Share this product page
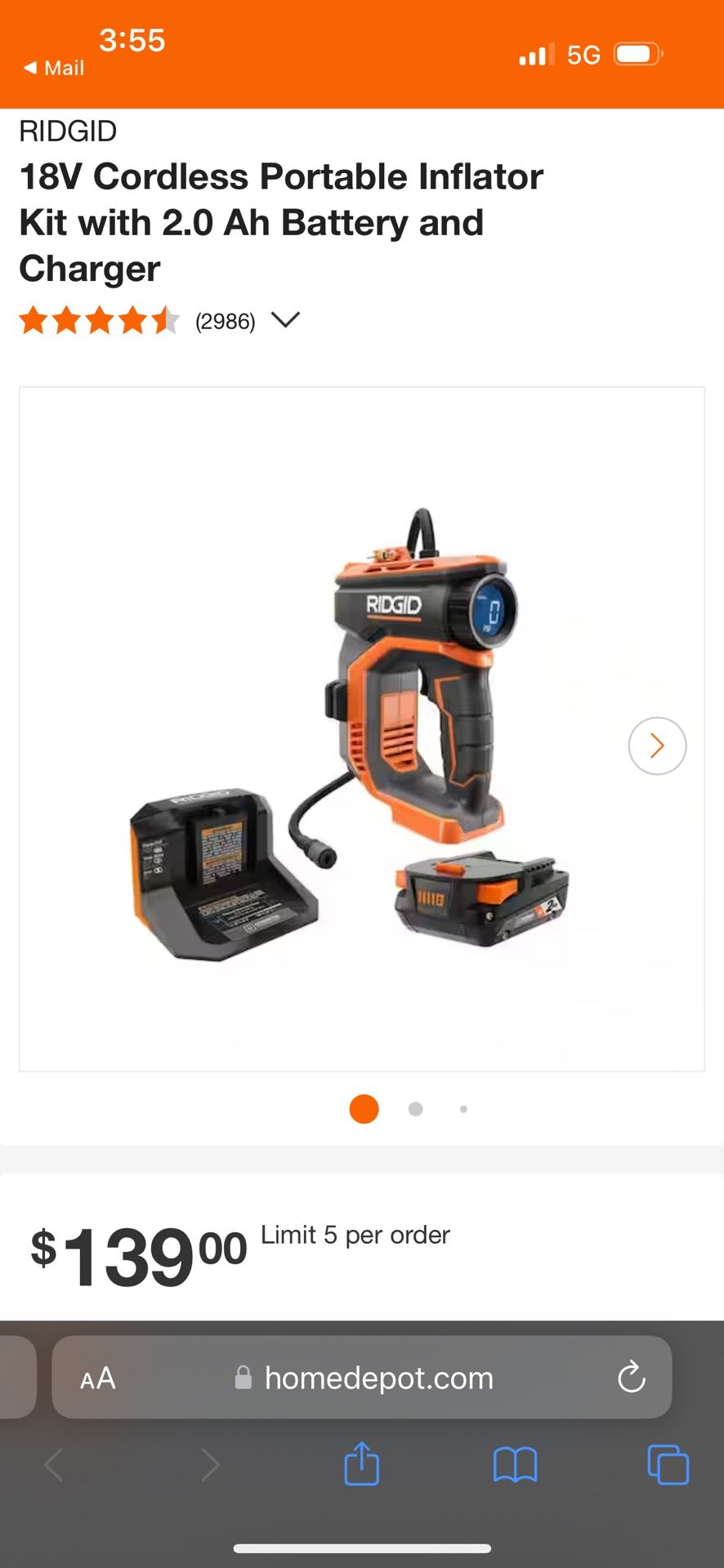 361,1464
